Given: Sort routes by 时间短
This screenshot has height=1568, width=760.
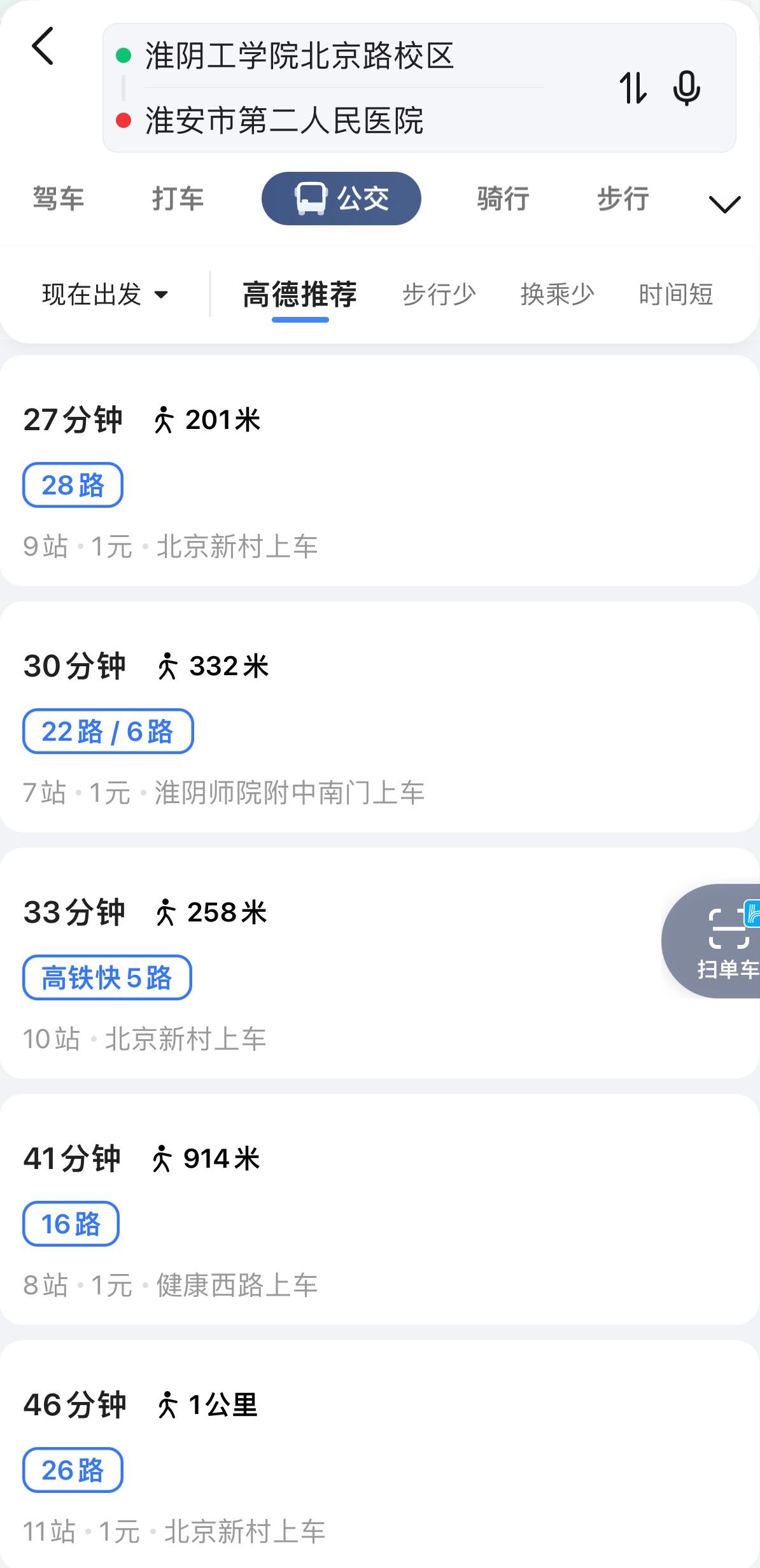Looking at the screenshot, I should coord(676,295).
